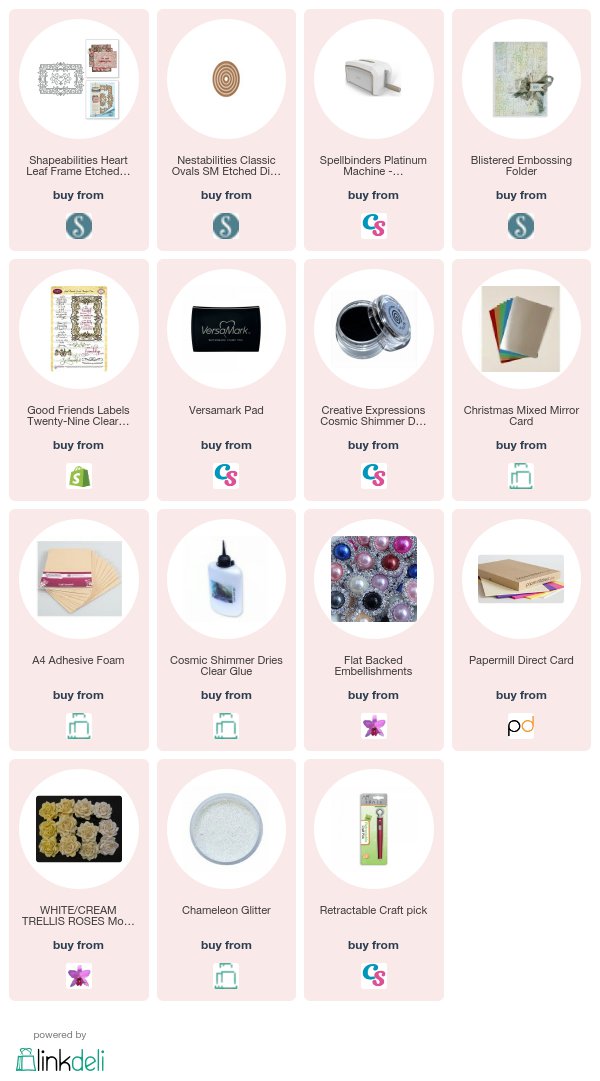Image resolution: width=600 pixels, height=1081 pixels.
Task: Tap the shop icon under Cosmic Shimmer Dries Clear Glue
Action: (226, 727)
